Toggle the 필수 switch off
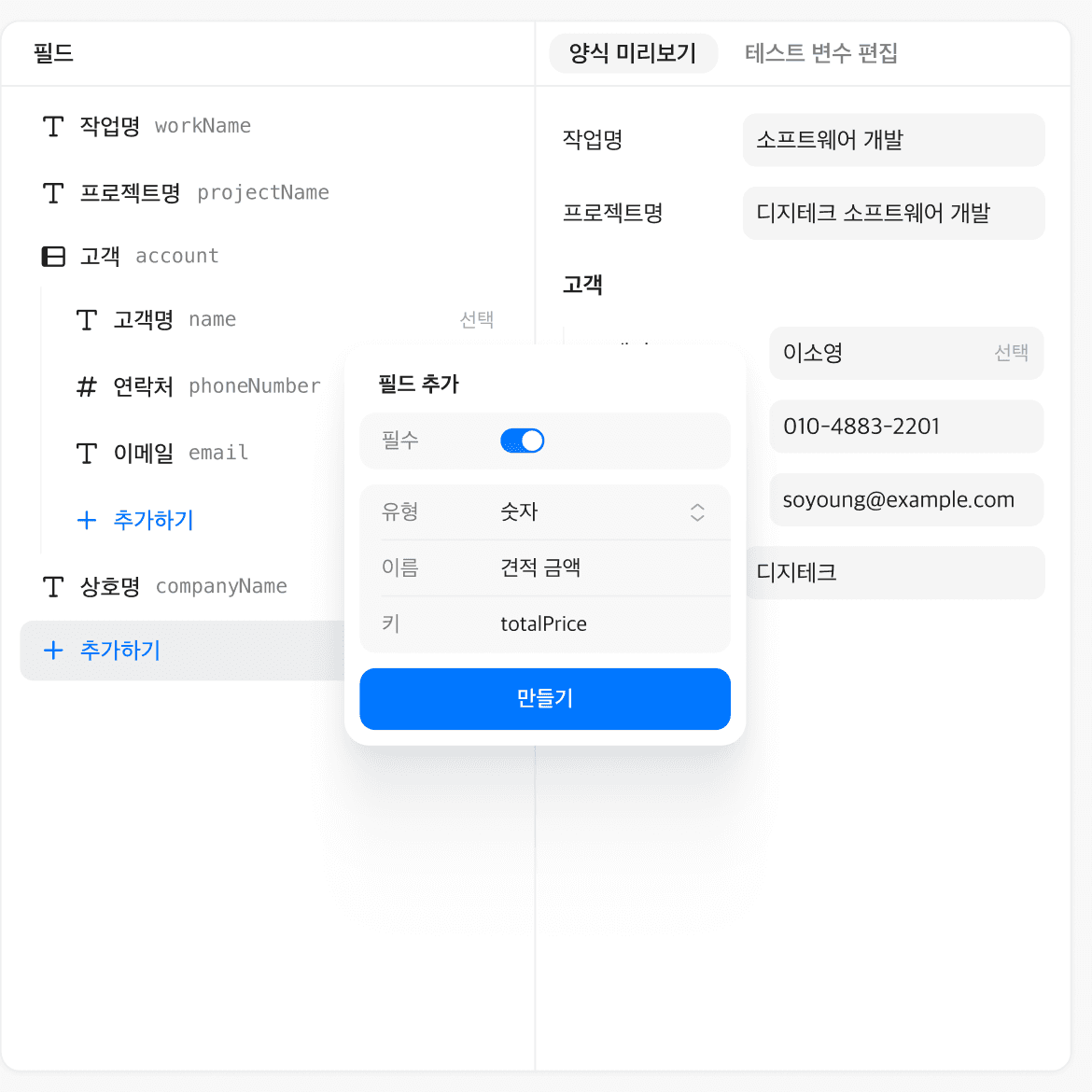 coord(522,441)
